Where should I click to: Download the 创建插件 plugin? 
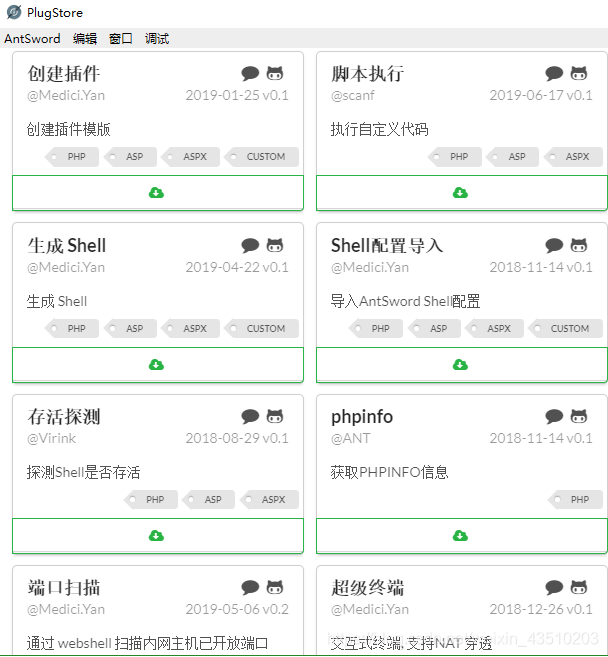tap(157, 192)
